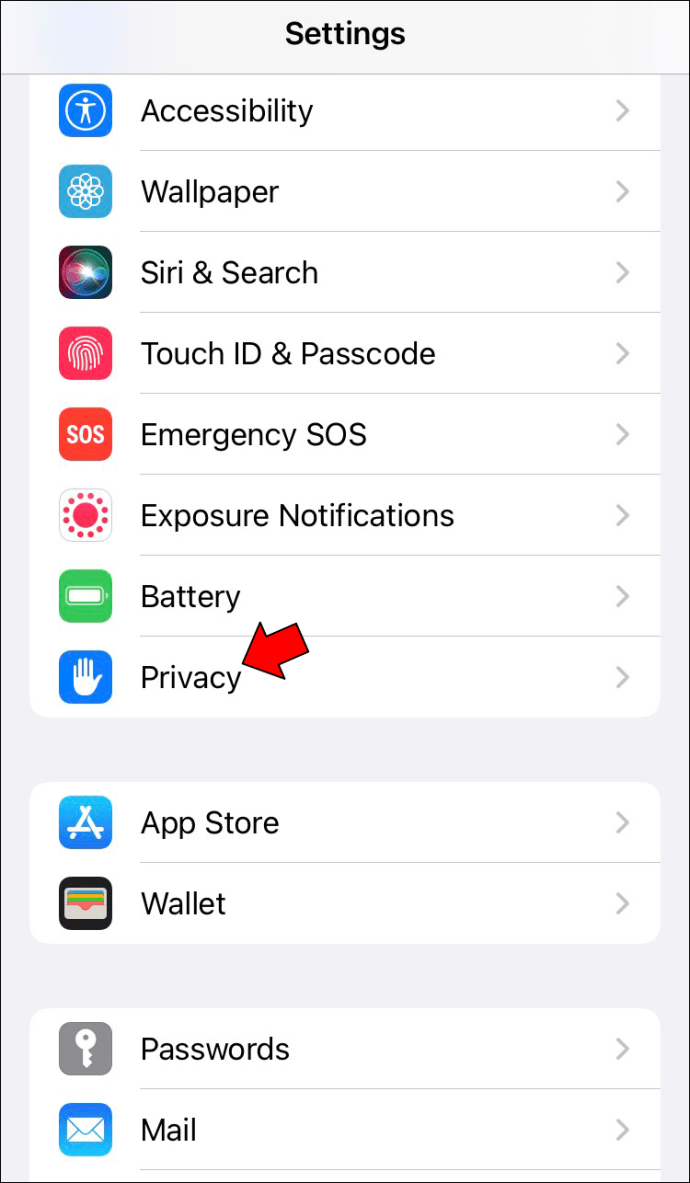The height and width of the screenshot is (1183, 690).
Task: Select Emergency SOS settings
Action: tap(345, 434)
